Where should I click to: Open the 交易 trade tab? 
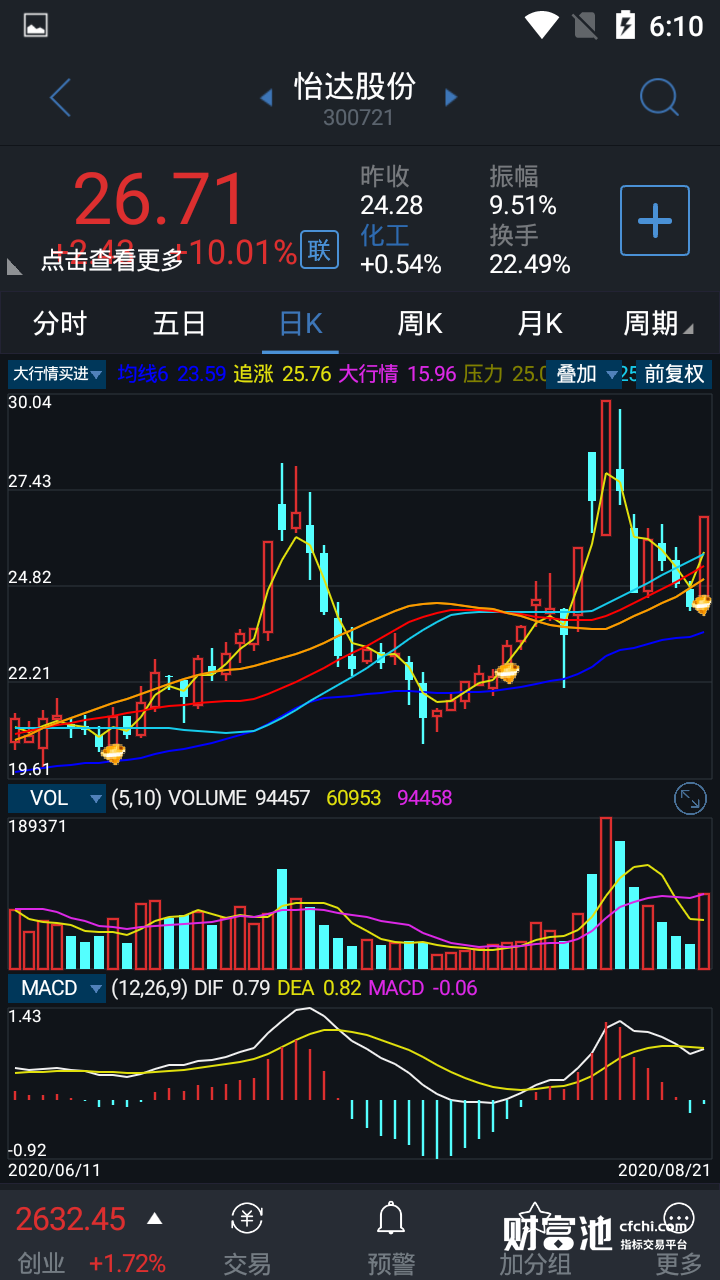pyautogui.click(x=247, y=1240)
